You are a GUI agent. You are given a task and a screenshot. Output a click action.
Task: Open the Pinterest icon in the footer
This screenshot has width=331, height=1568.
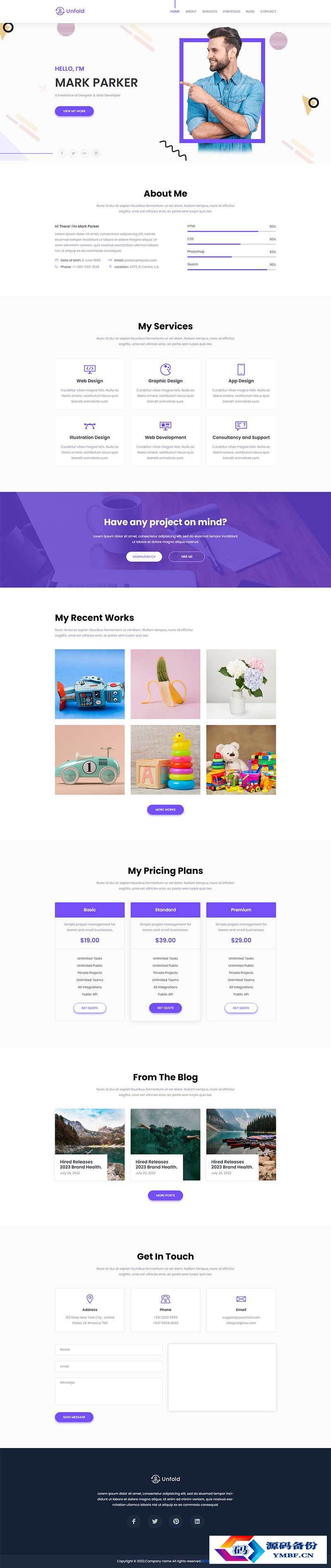click(x=176, y=1521)
